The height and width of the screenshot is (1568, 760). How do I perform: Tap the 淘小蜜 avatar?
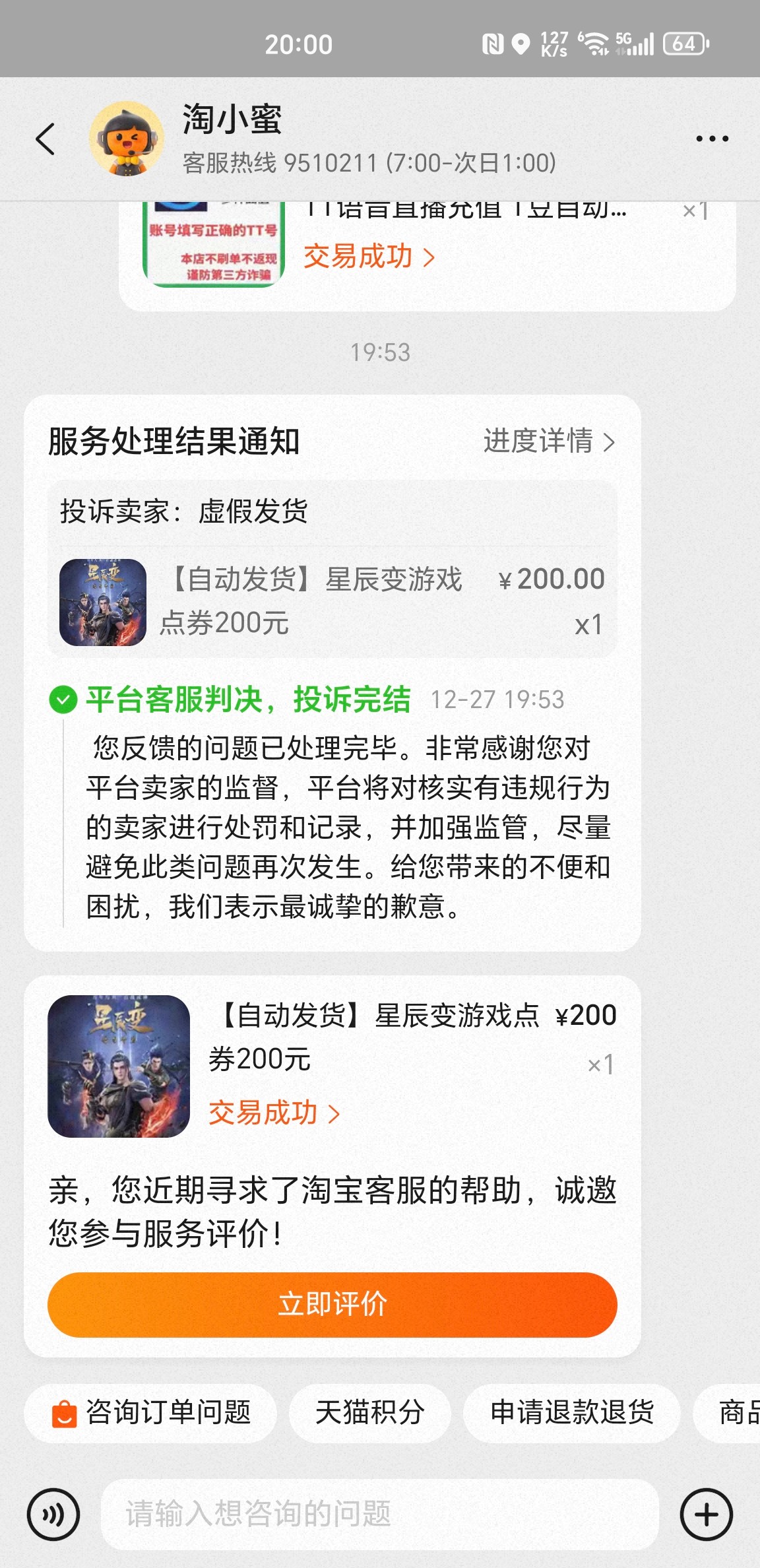[127, 139]
